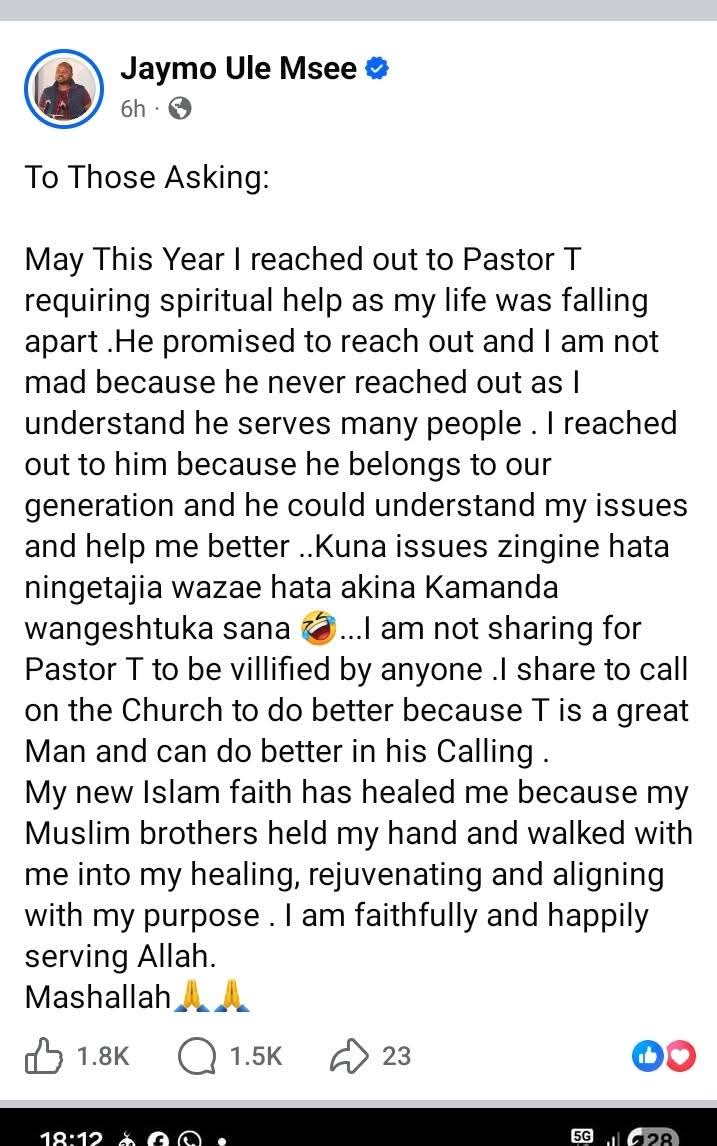
Task: View the reactions on the post
Action: pos(664,1056)
